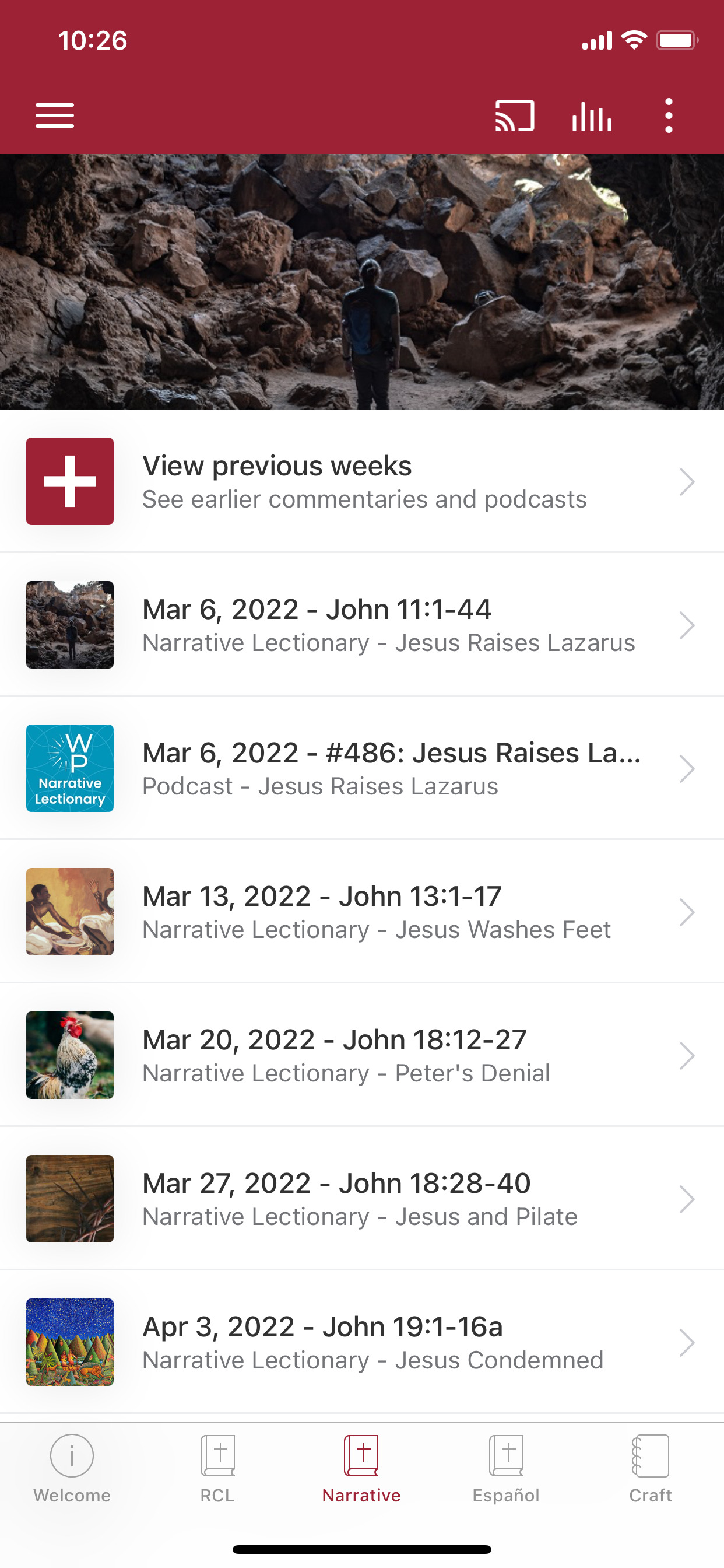This screenshot has height=1568, width=724.
Task: Open the hamburger drawer menu
Action: pyautogui.click(x=55, y=116)
